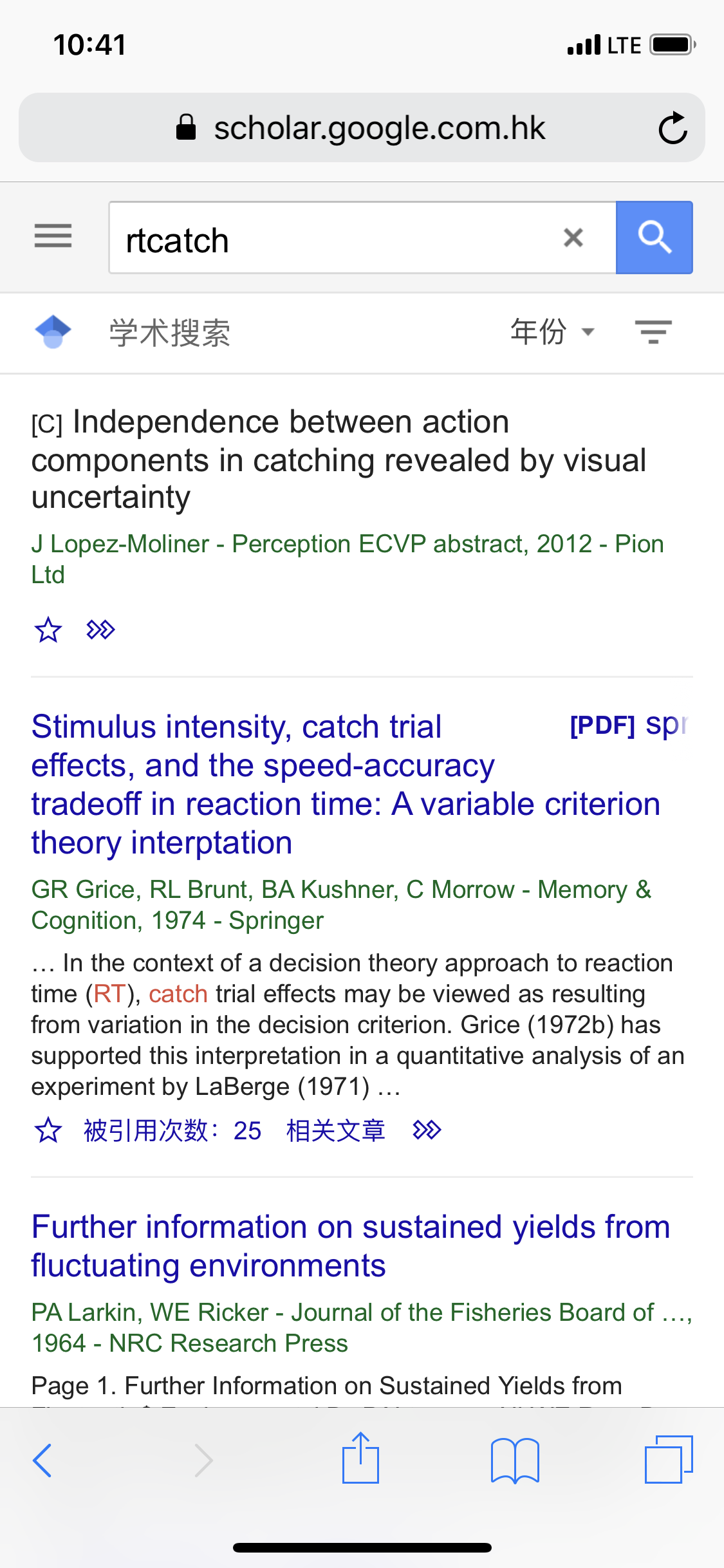Focus the rtcatch search field

[x=335, y=239]
